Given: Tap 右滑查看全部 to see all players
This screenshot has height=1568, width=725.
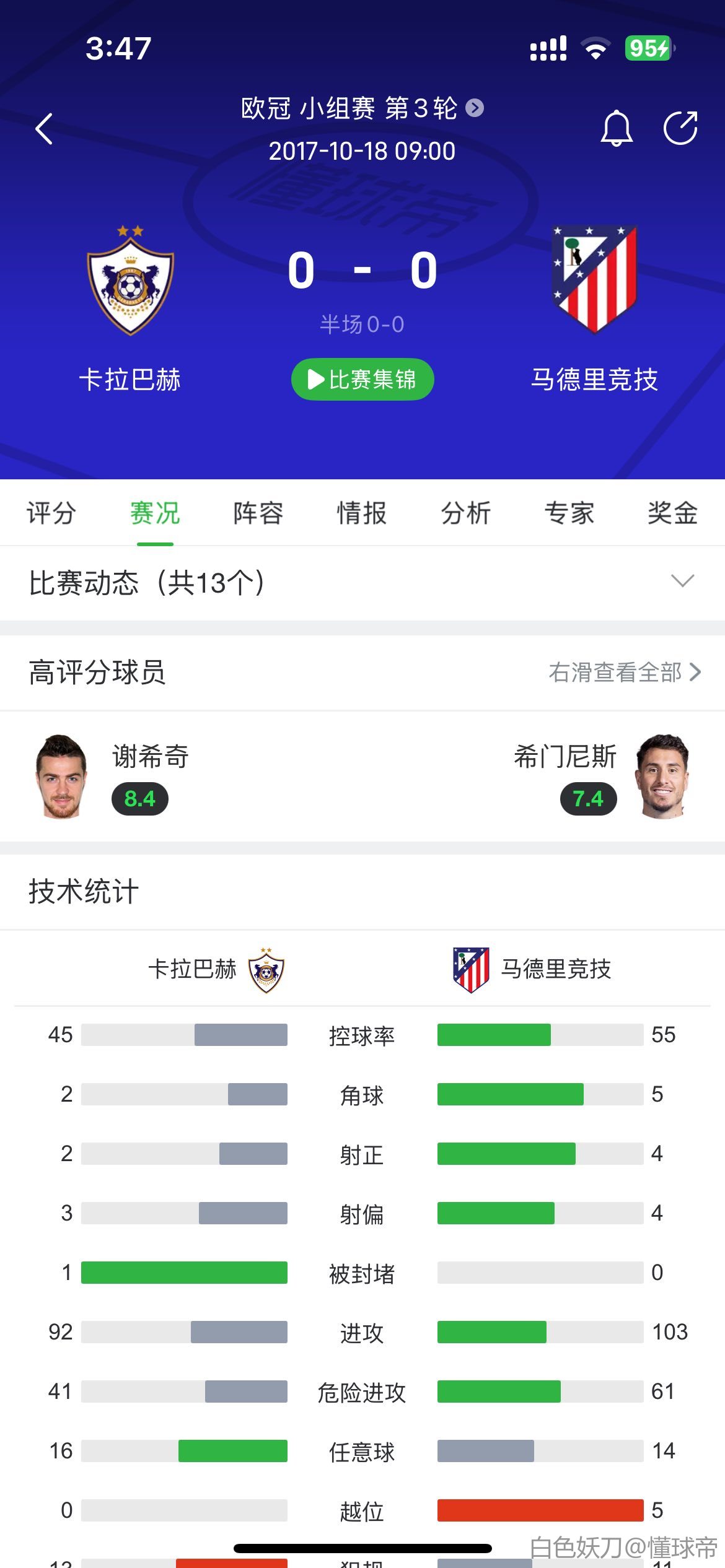Looking at the screenshot, I should [x=624, y=673].
